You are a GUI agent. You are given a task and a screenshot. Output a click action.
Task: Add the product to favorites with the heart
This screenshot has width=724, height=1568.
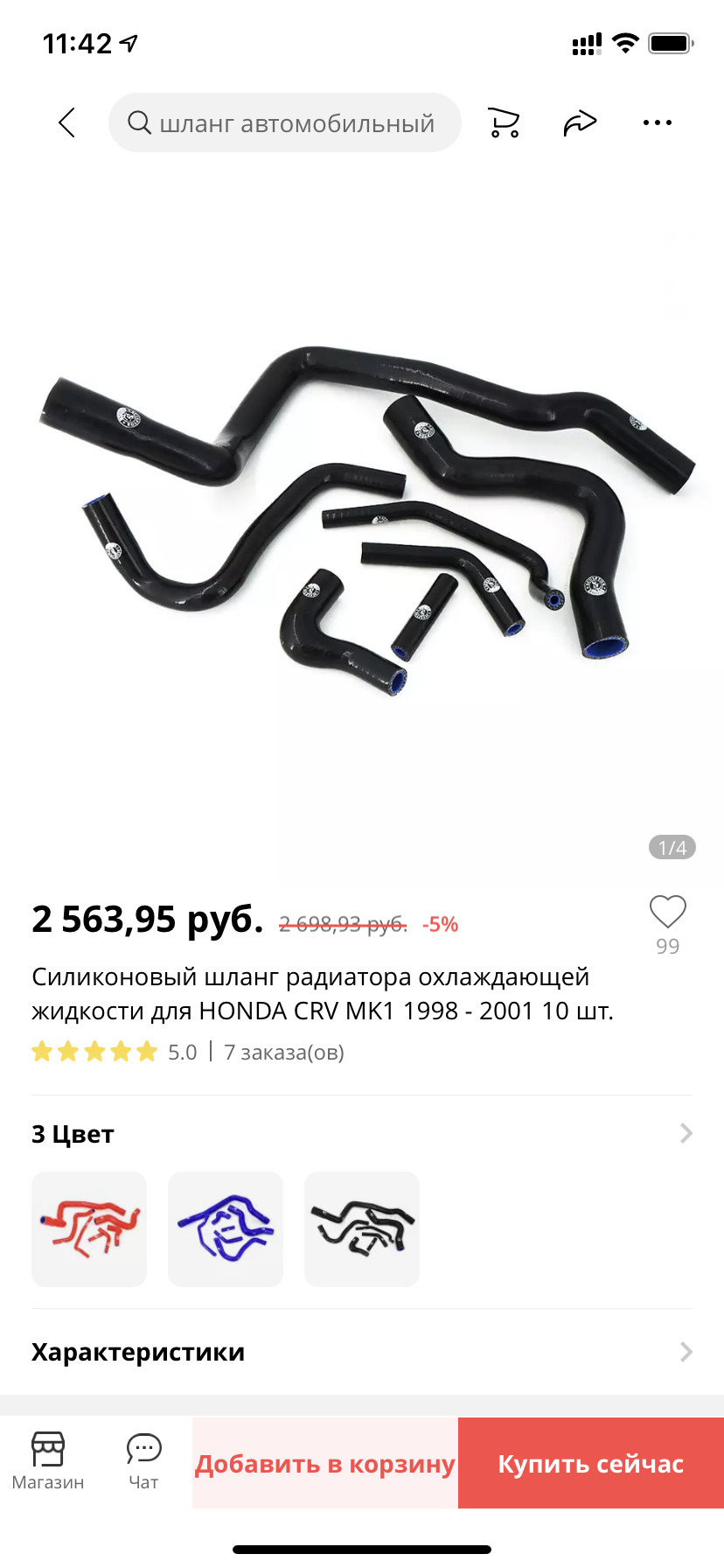pos(667,913)
